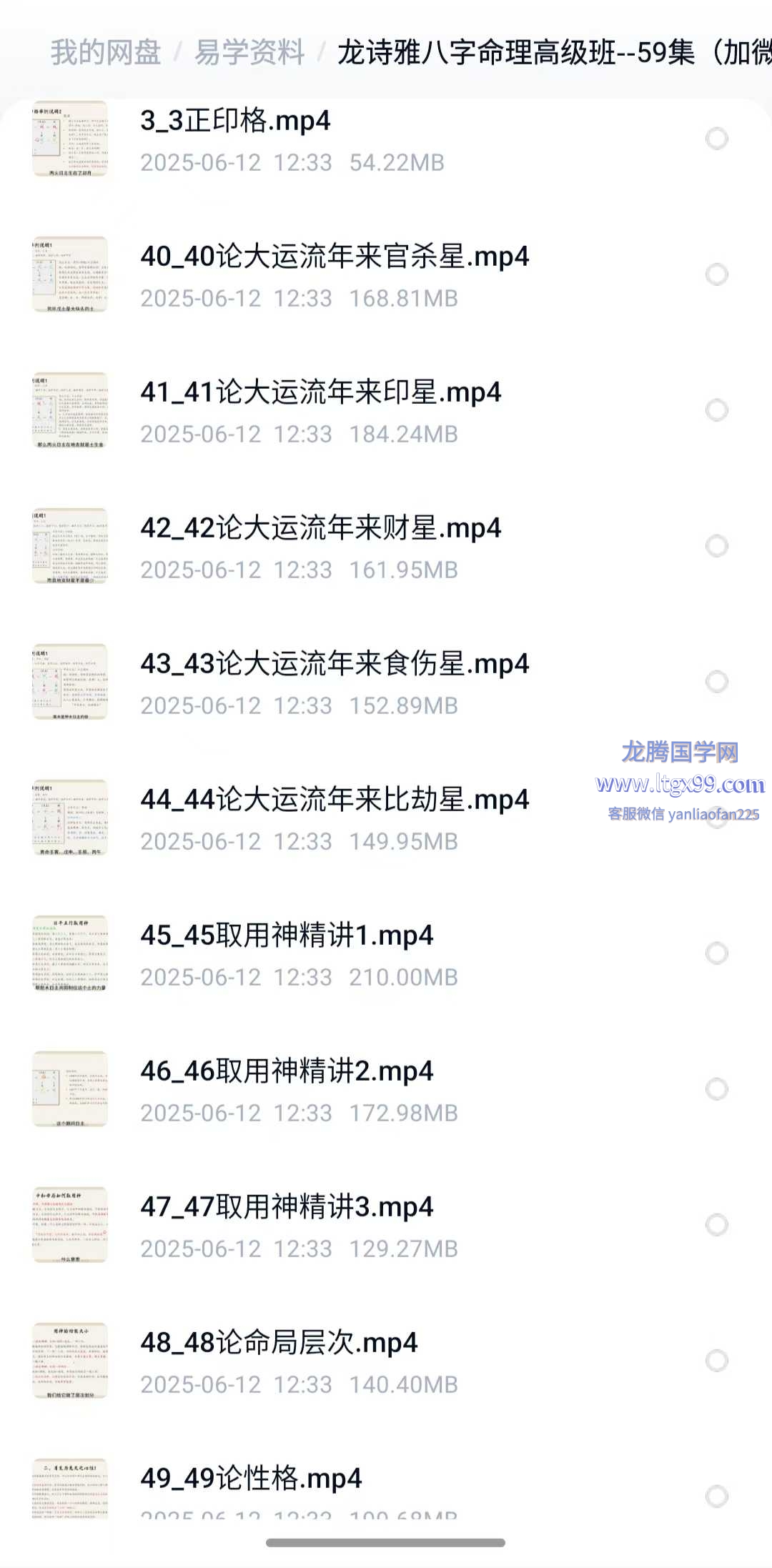Open 40_40论大运流年来官杀星.mp4
Screen dimensions: 772x1568
pos(335,257)
